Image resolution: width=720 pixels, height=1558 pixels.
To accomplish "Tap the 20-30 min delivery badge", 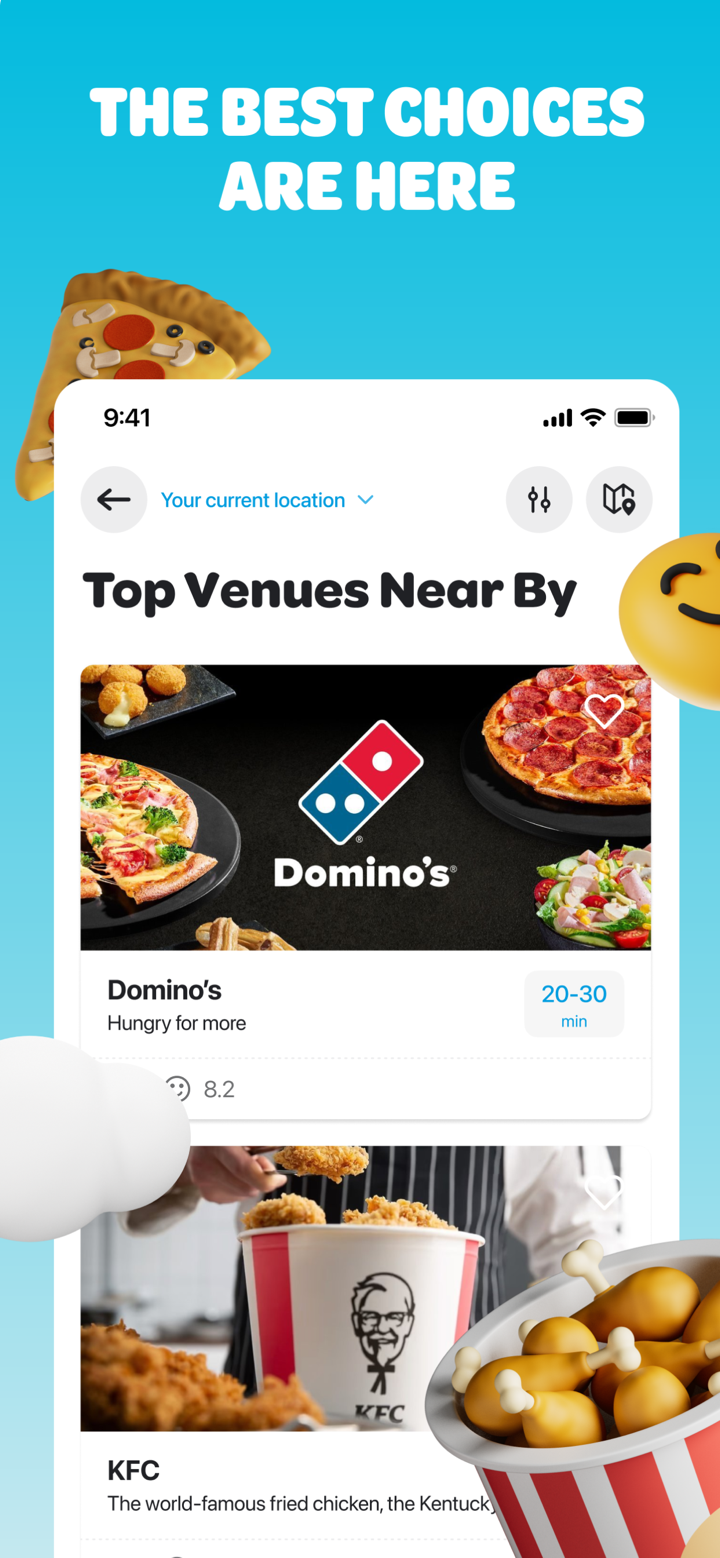I will click(573, 1004).
